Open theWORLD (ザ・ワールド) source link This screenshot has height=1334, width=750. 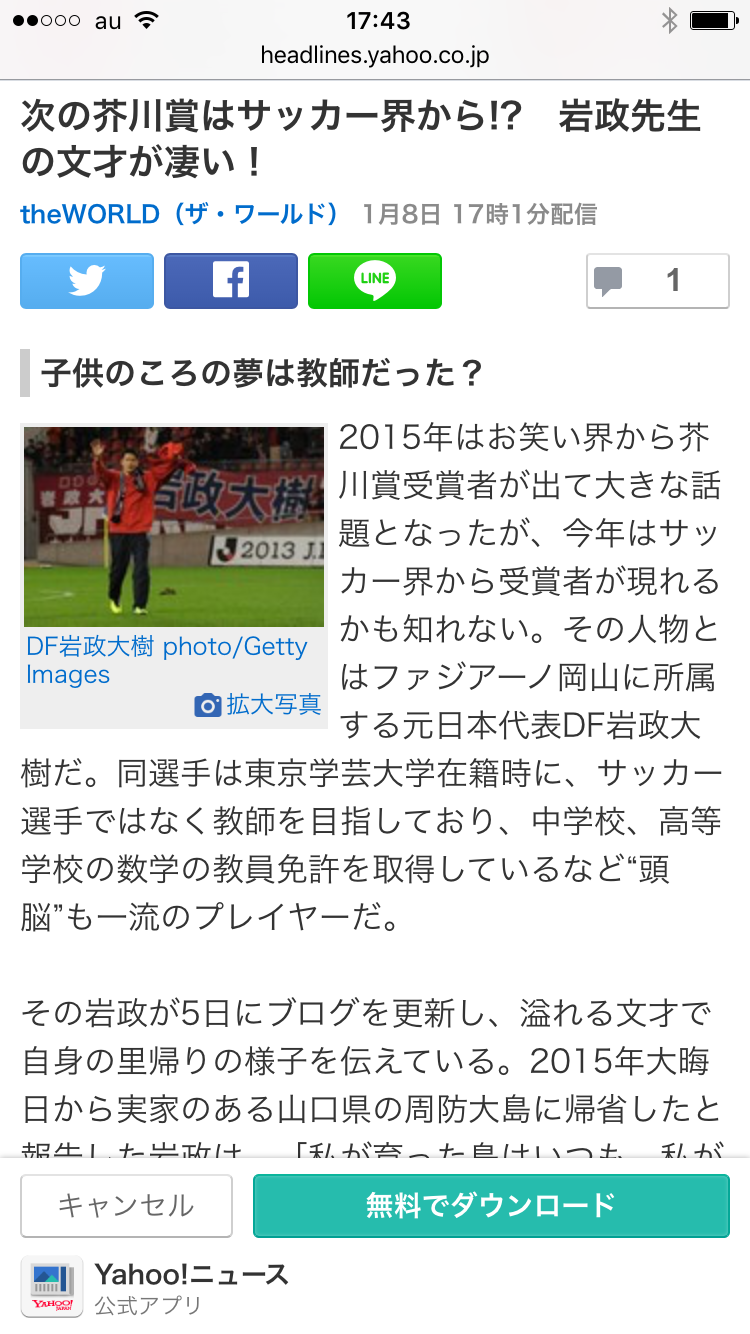click(x=179, y=214)
